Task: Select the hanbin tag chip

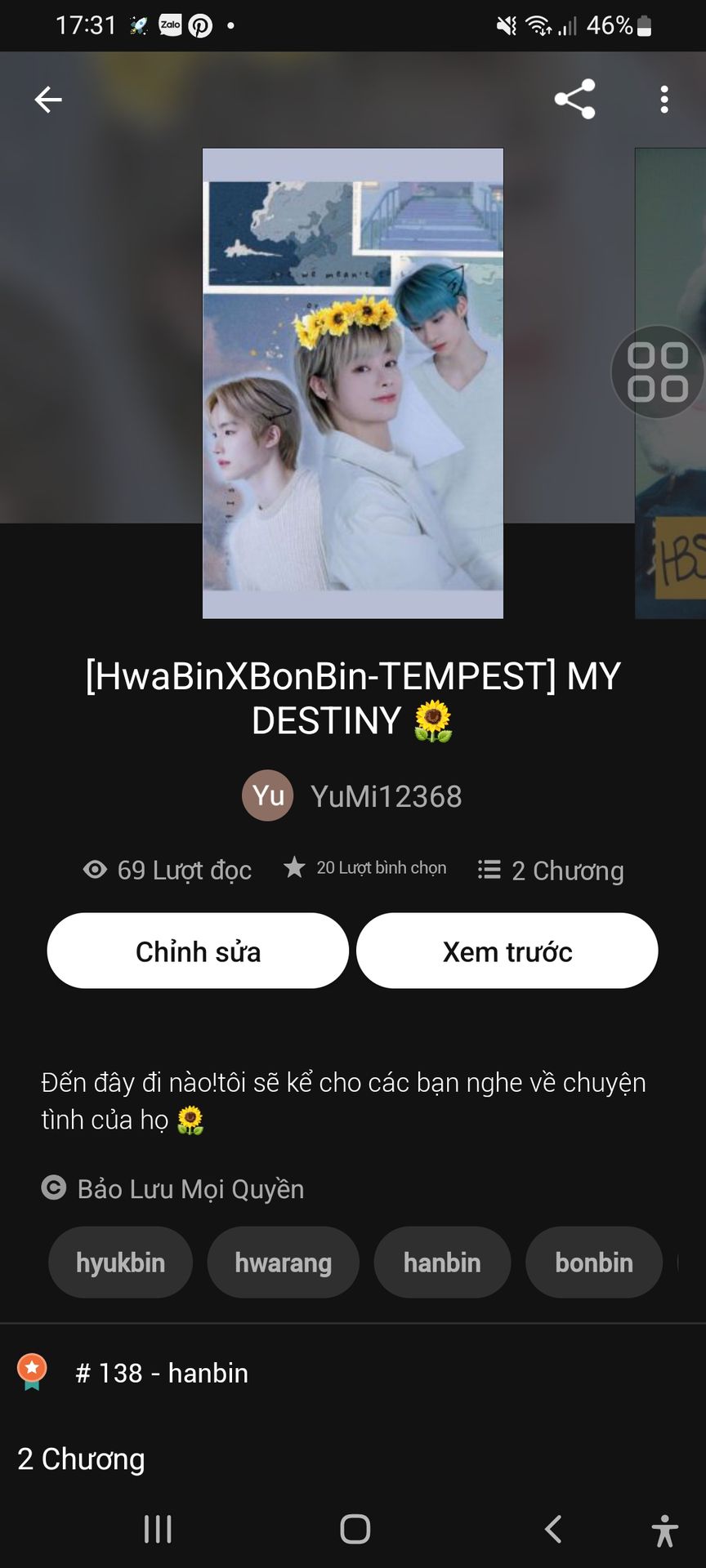Action: [x=442, y=1263]
